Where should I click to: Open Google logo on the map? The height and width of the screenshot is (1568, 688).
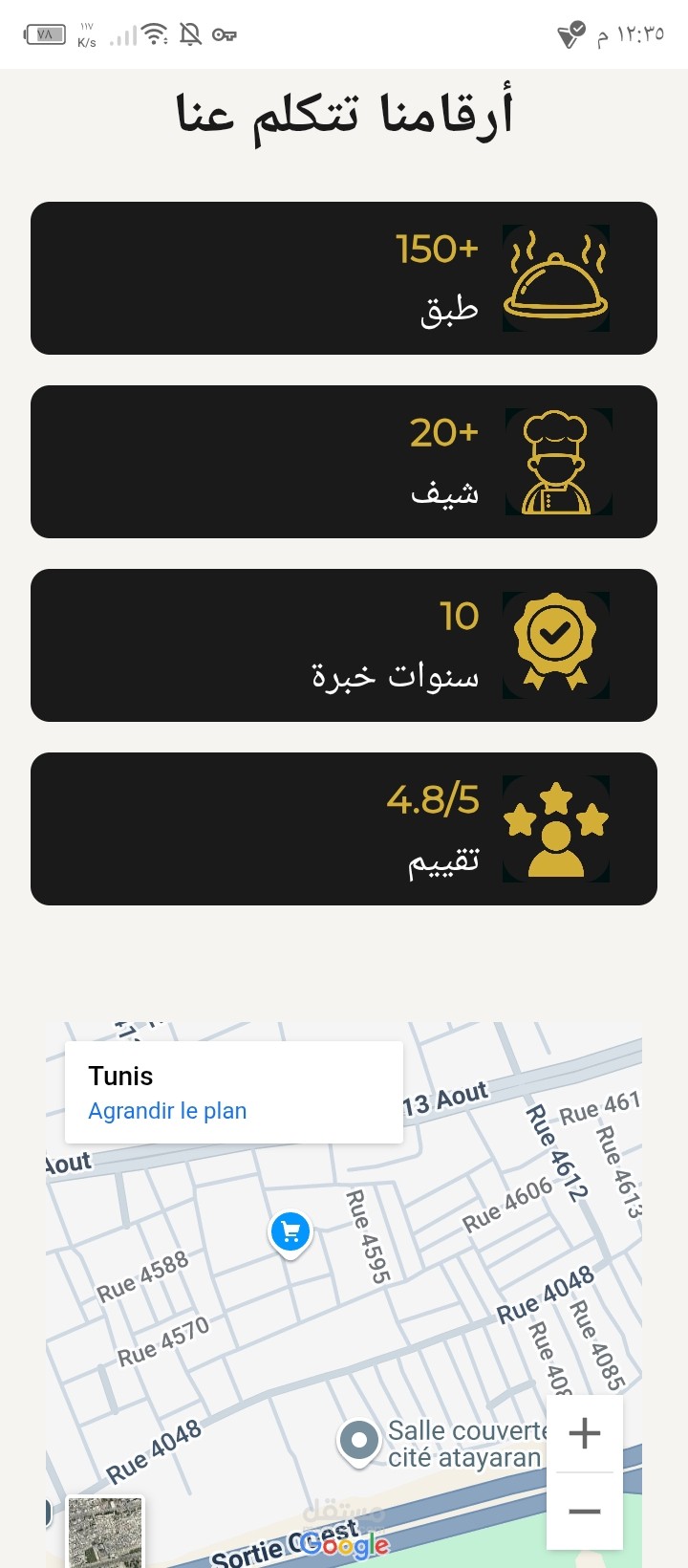344,1545
